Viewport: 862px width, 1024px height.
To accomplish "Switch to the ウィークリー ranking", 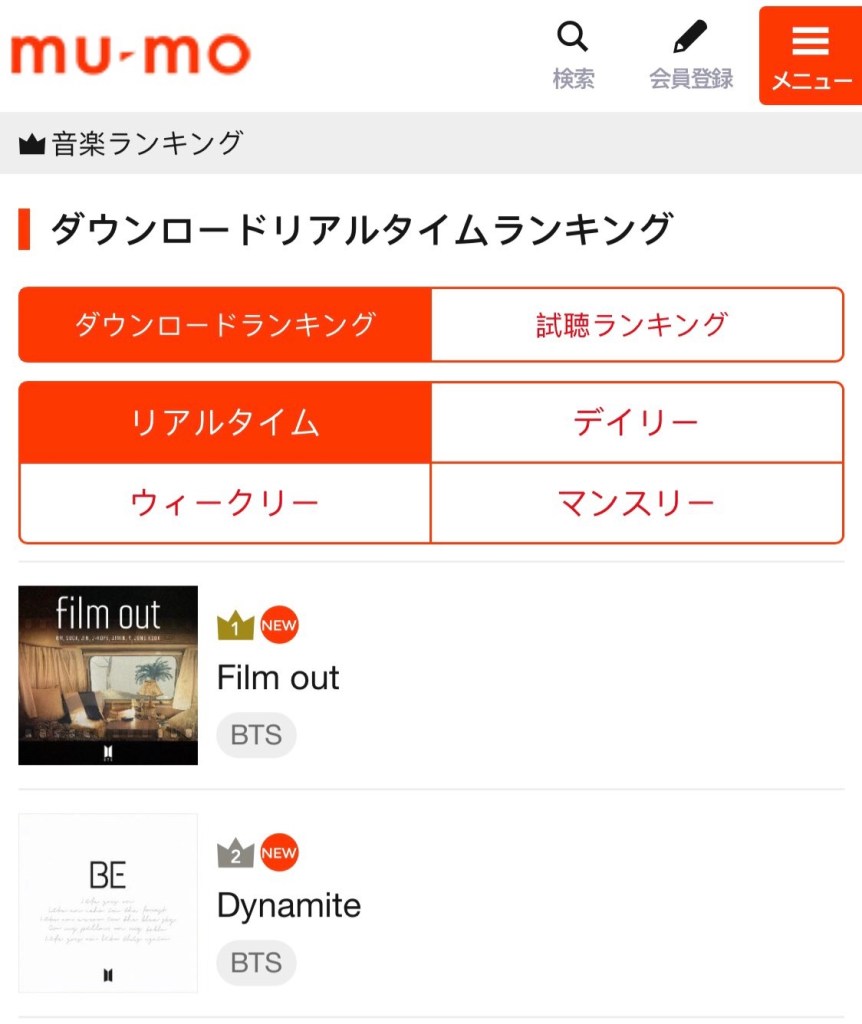I will (x=225, y=503).
